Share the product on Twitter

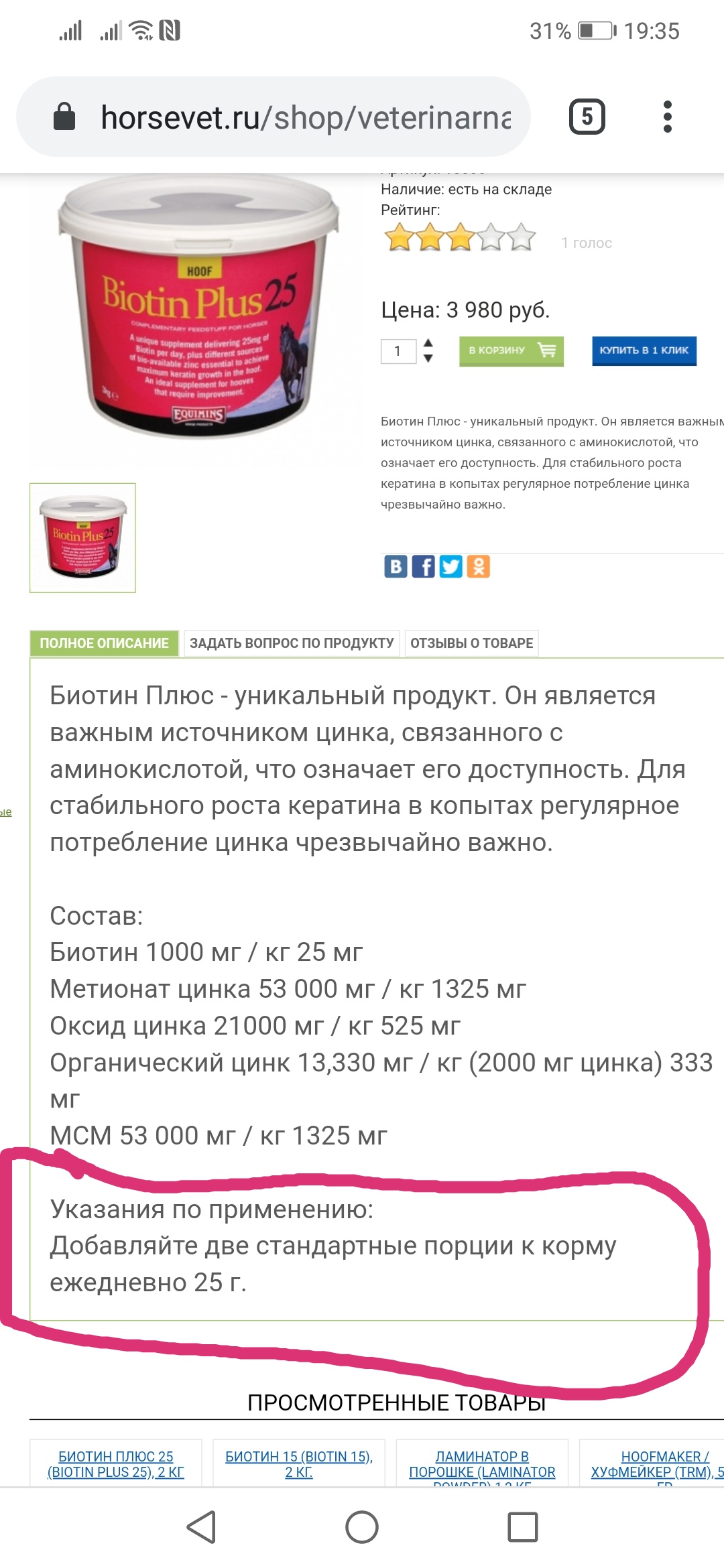tap(450, 566)
